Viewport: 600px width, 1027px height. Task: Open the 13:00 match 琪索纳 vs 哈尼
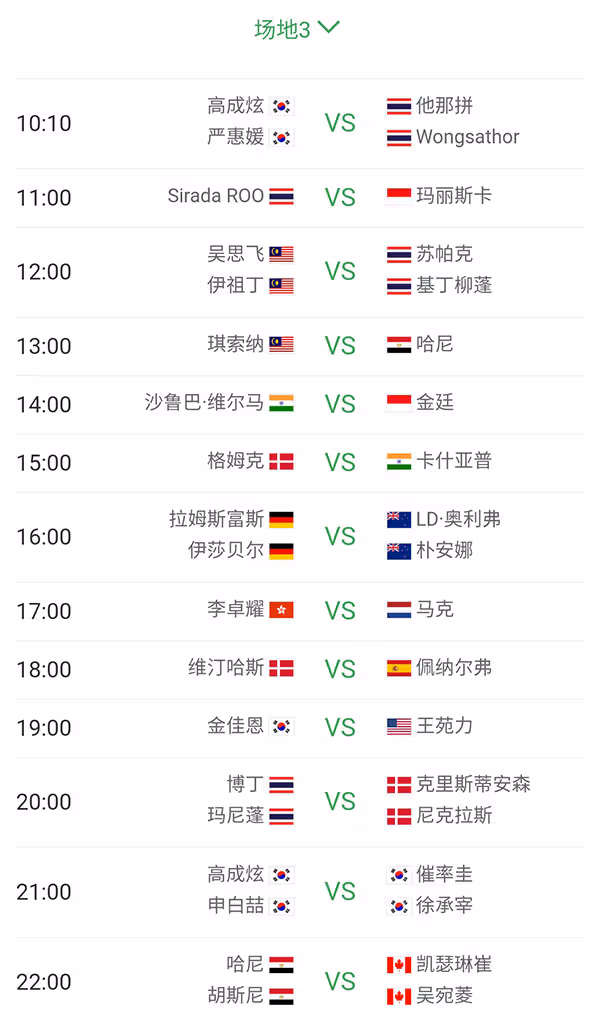click(x=300, y=346)
